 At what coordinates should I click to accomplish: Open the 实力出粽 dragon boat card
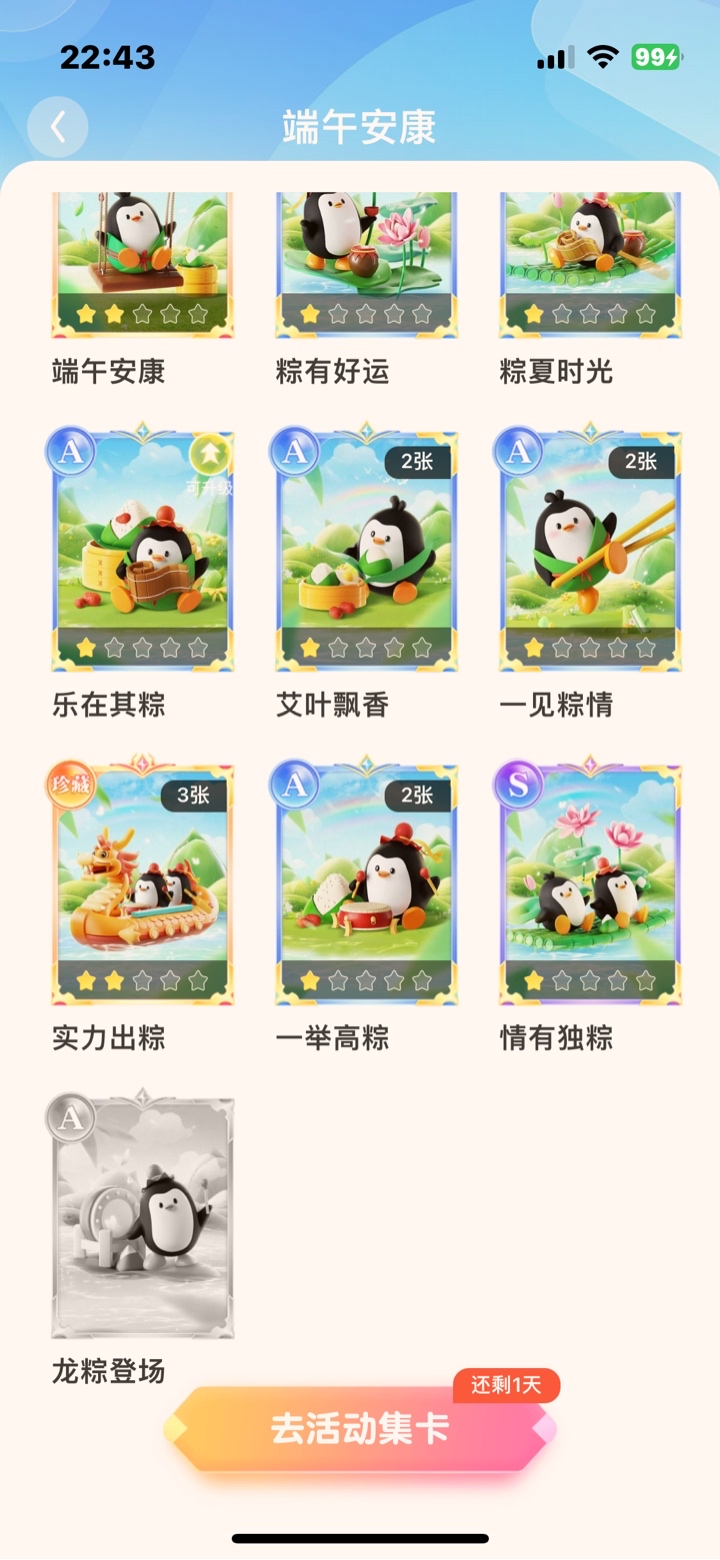[x=142, y=883]
